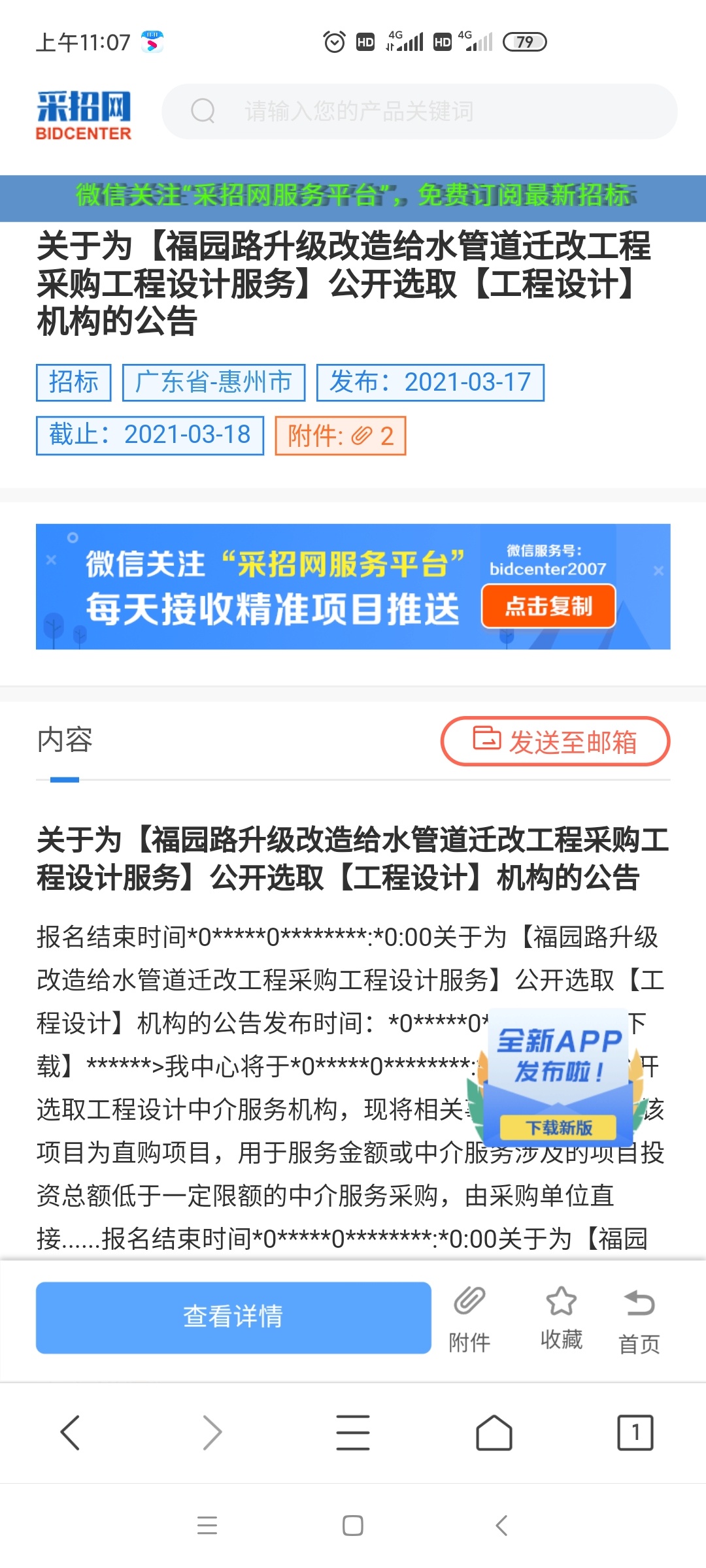Return to 首页 home page

[x=639, y=1316]
